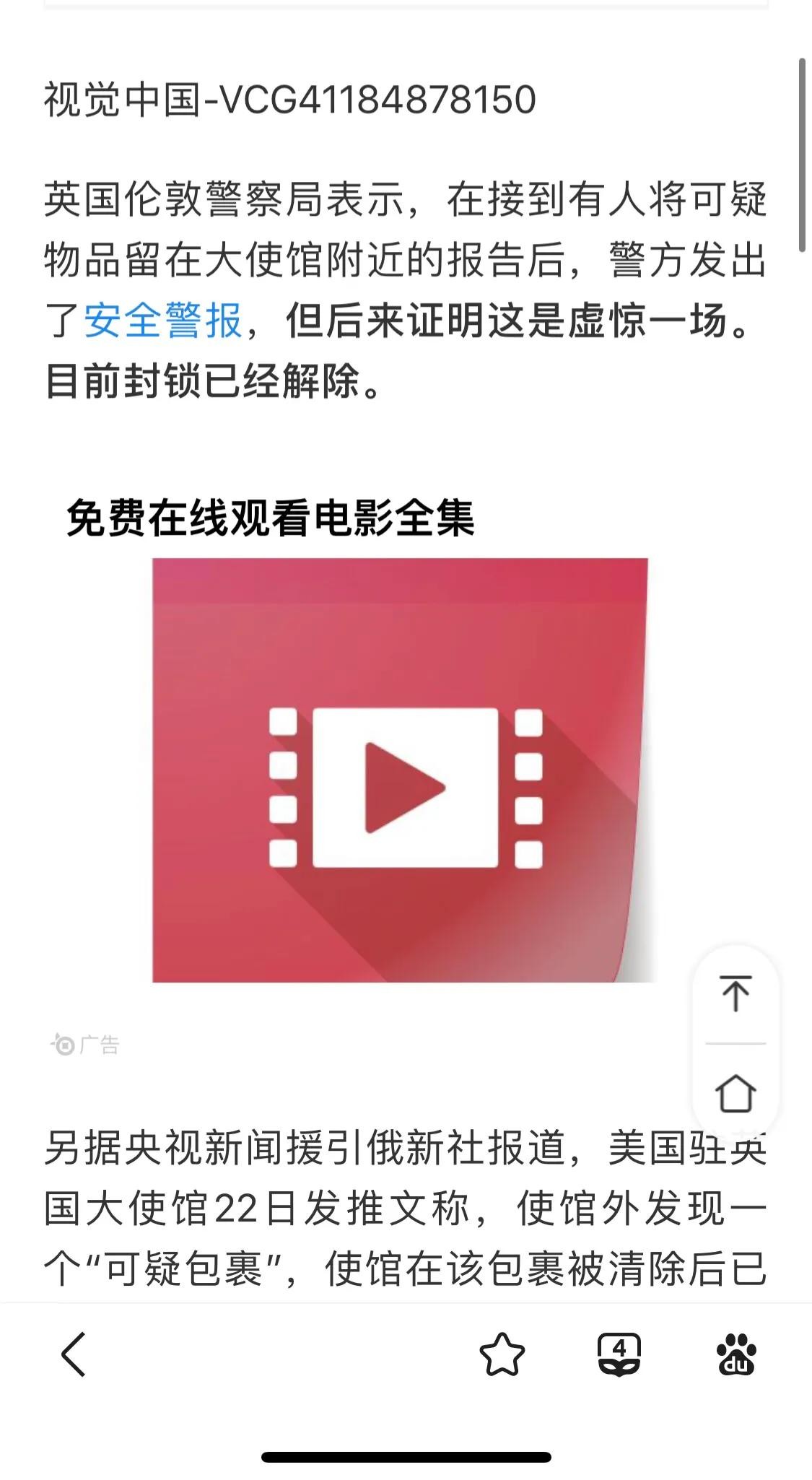Open the 免费在线观看电影全集 ad card
812x1480 pixels.
pos(401,769)
